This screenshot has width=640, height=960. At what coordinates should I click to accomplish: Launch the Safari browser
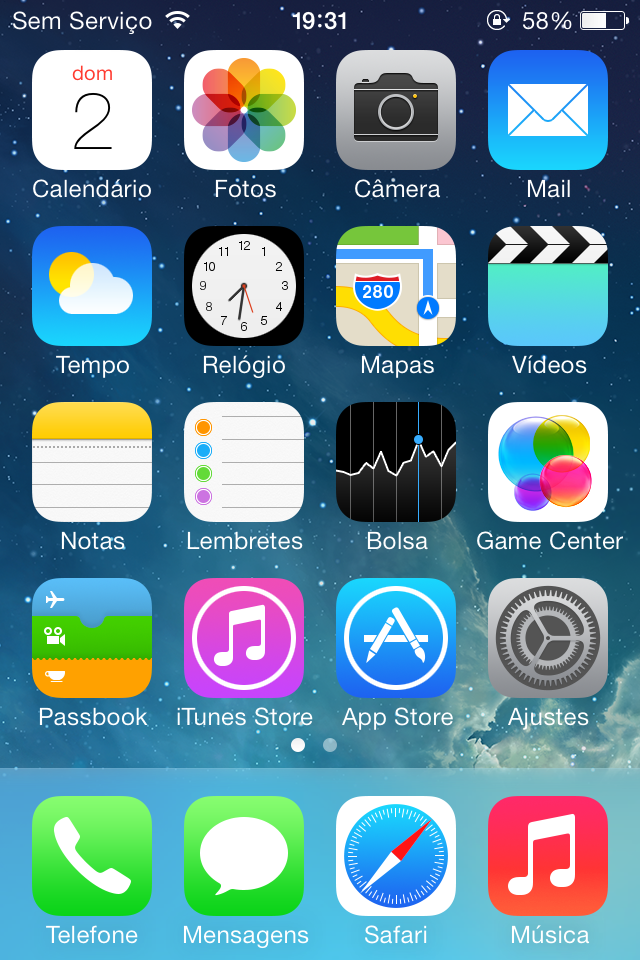pos(396,856)
